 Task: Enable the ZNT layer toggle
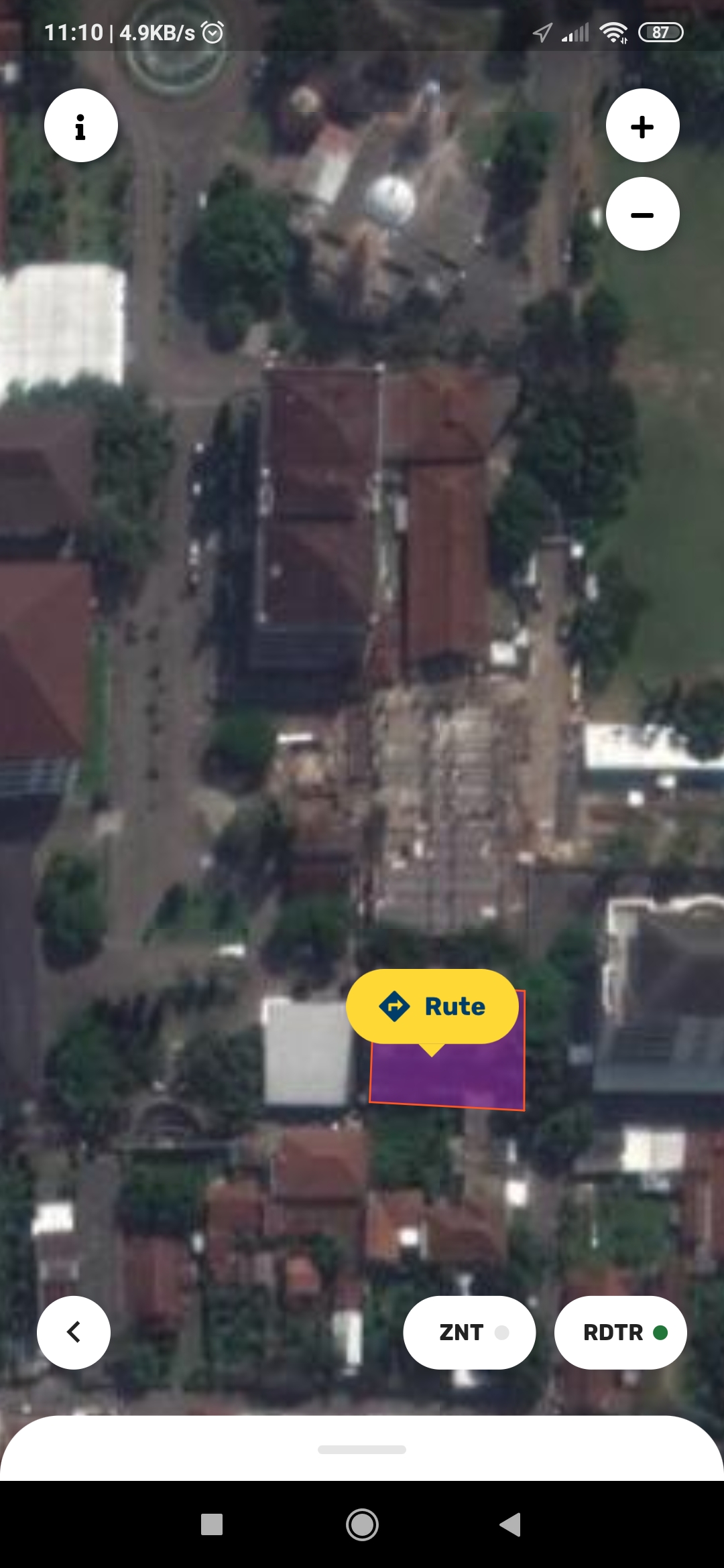pyautogui.click(x=469, y=1332)
